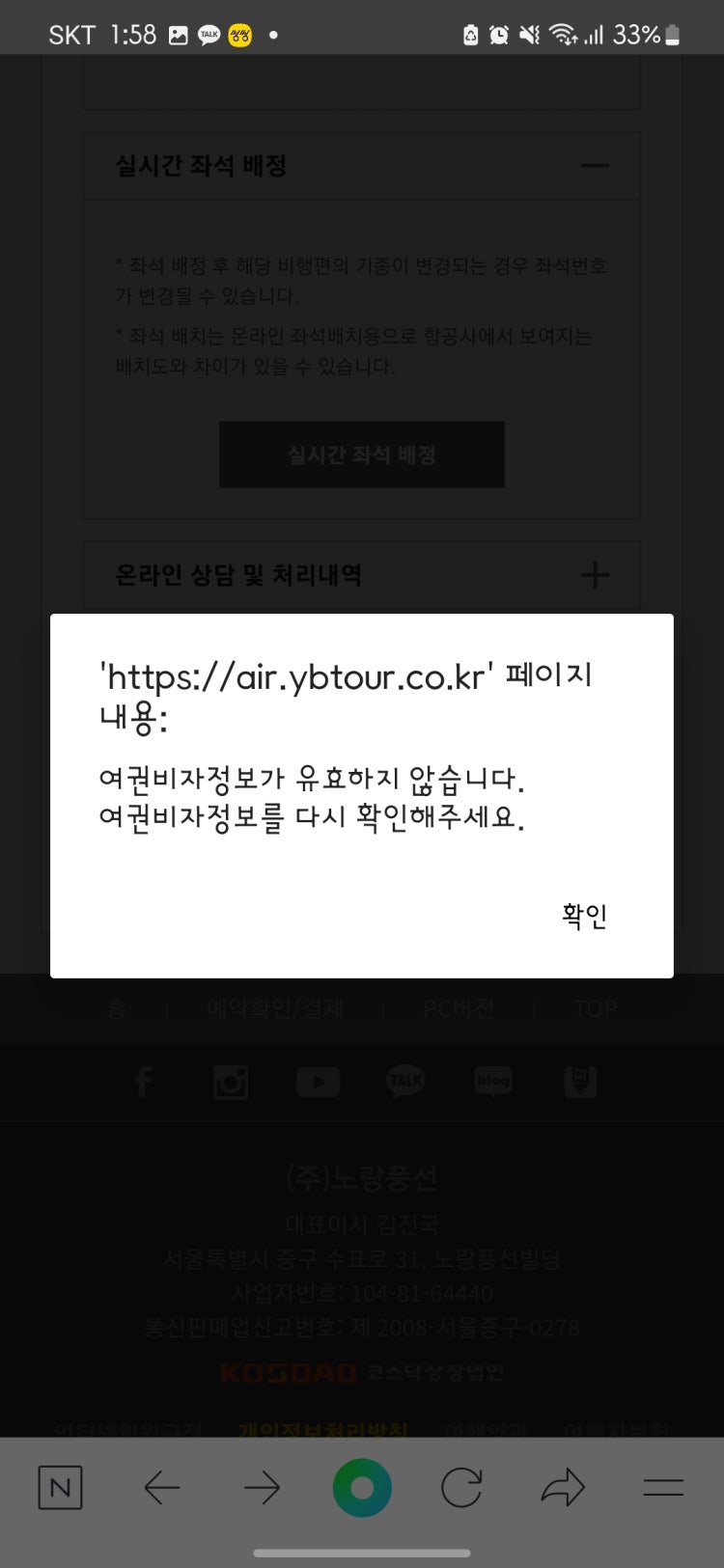Image resolution: width=724 pixels, height=1568 pixels.
Task: Tap 확인 to dismiss the alert dialog
Action: 583,917
